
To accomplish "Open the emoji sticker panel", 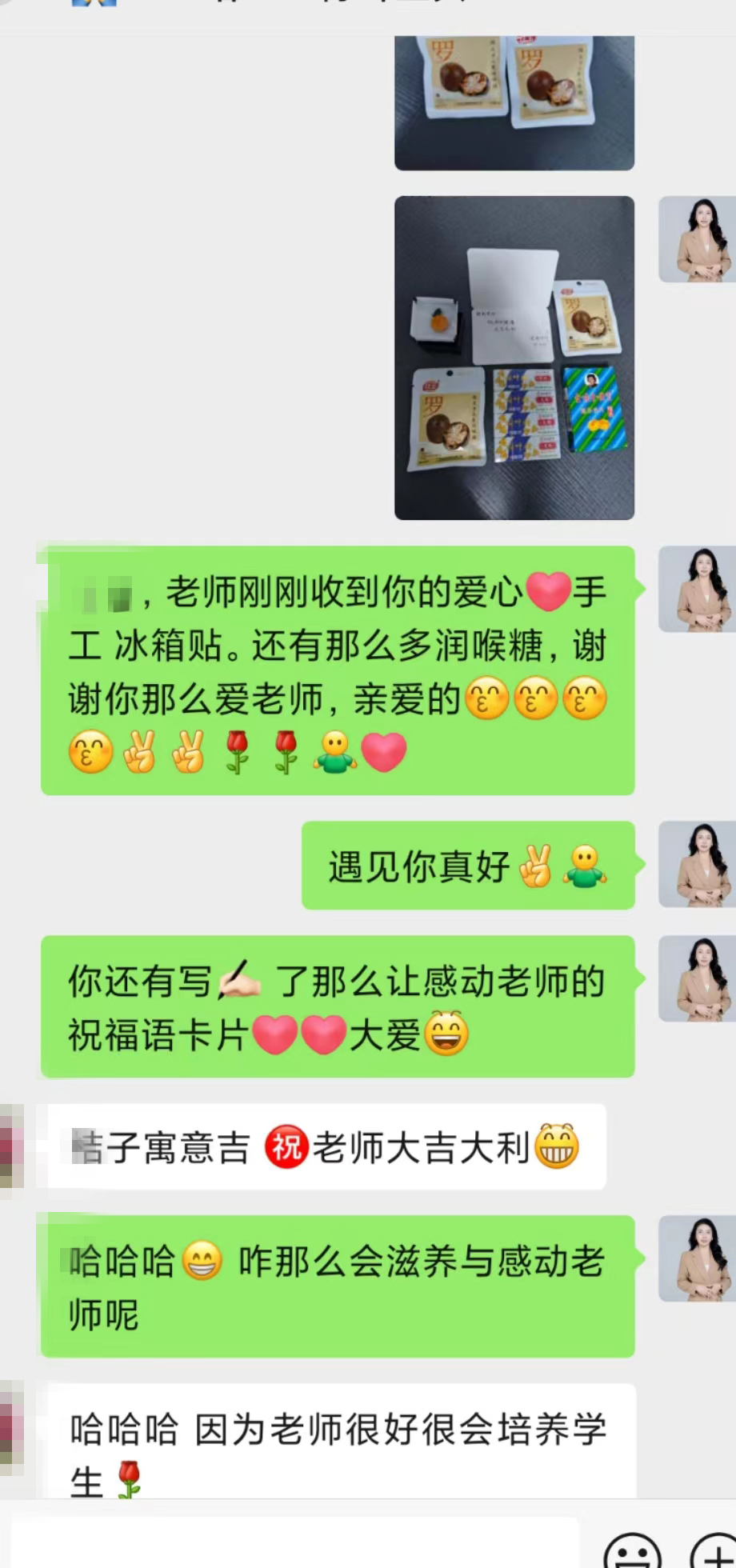I will [x=632, y=1552].
